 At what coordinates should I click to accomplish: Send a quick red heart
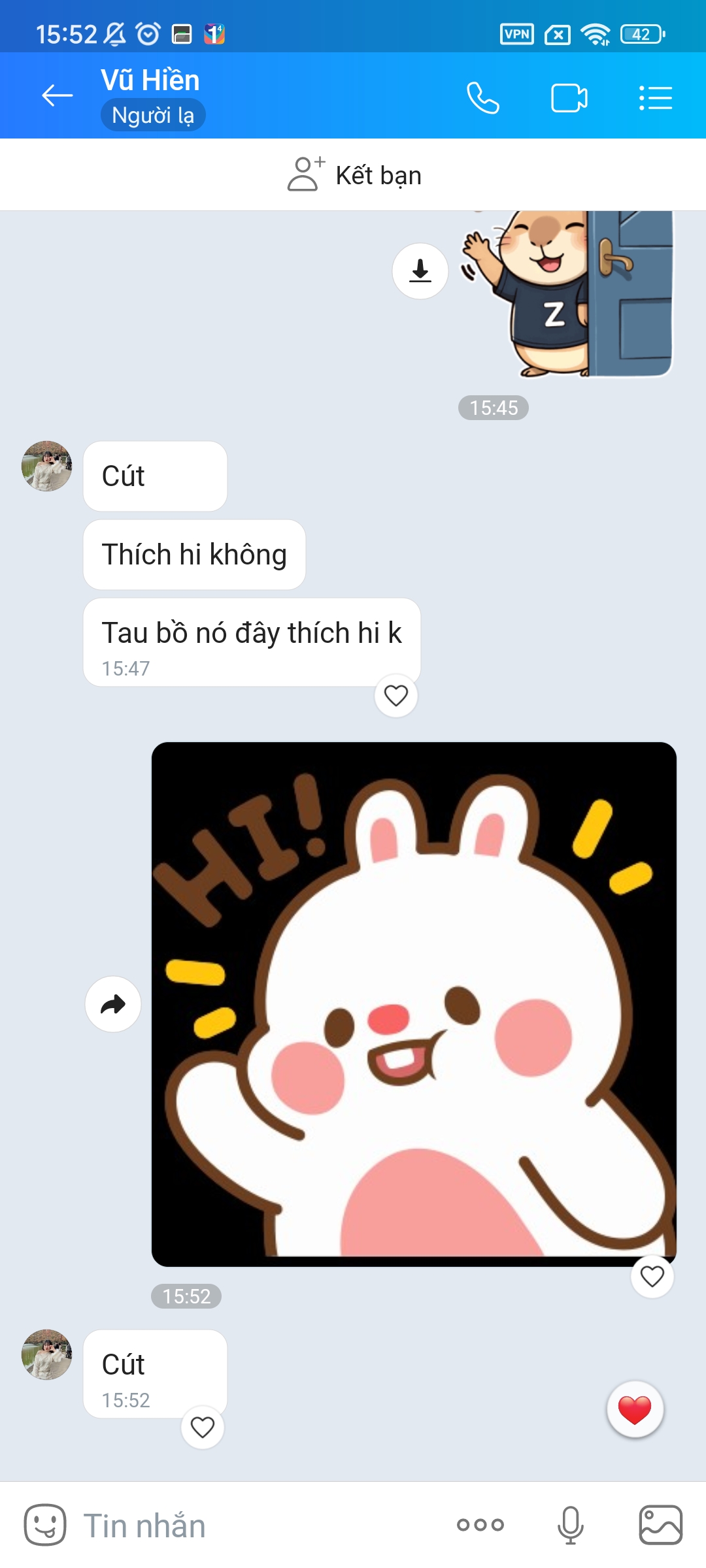pyautogui.click(x=635, y=1409)
